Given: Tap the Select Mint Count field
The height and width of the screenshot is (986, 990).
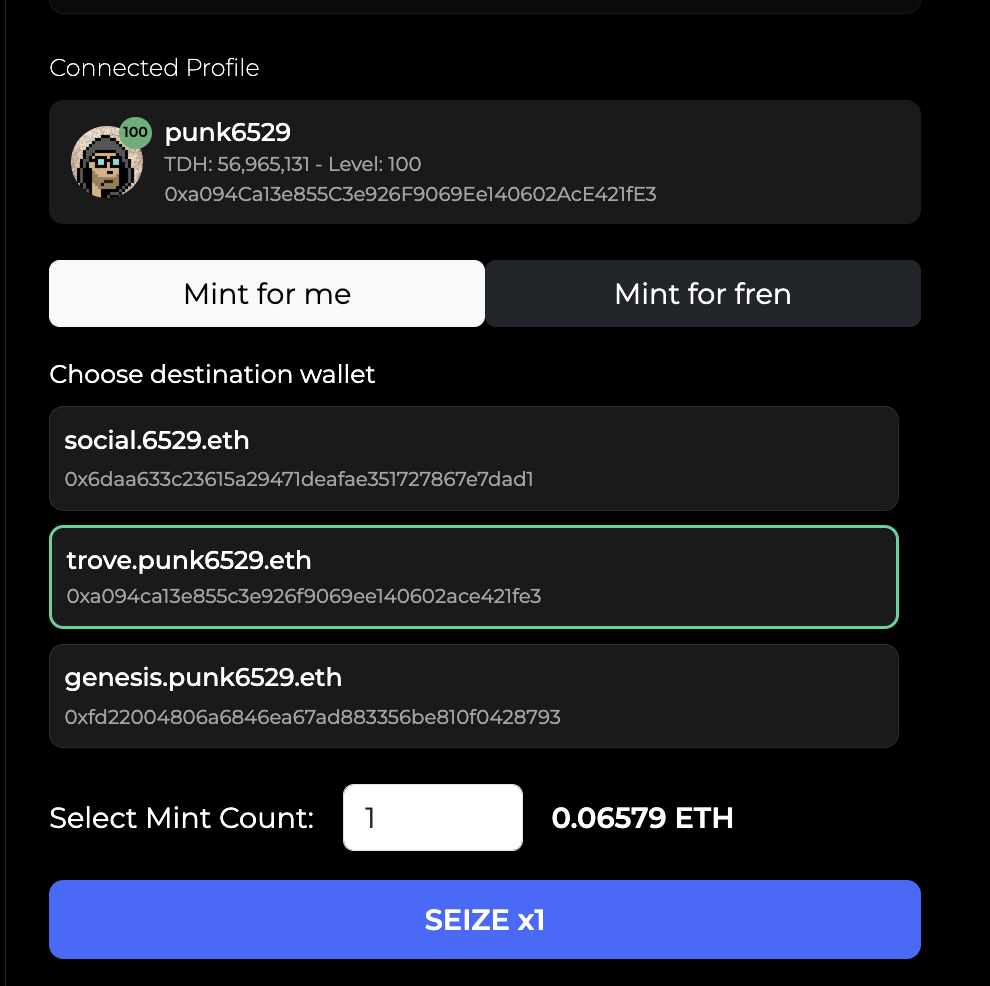Looking at the screenshot, I should [432, 818].
